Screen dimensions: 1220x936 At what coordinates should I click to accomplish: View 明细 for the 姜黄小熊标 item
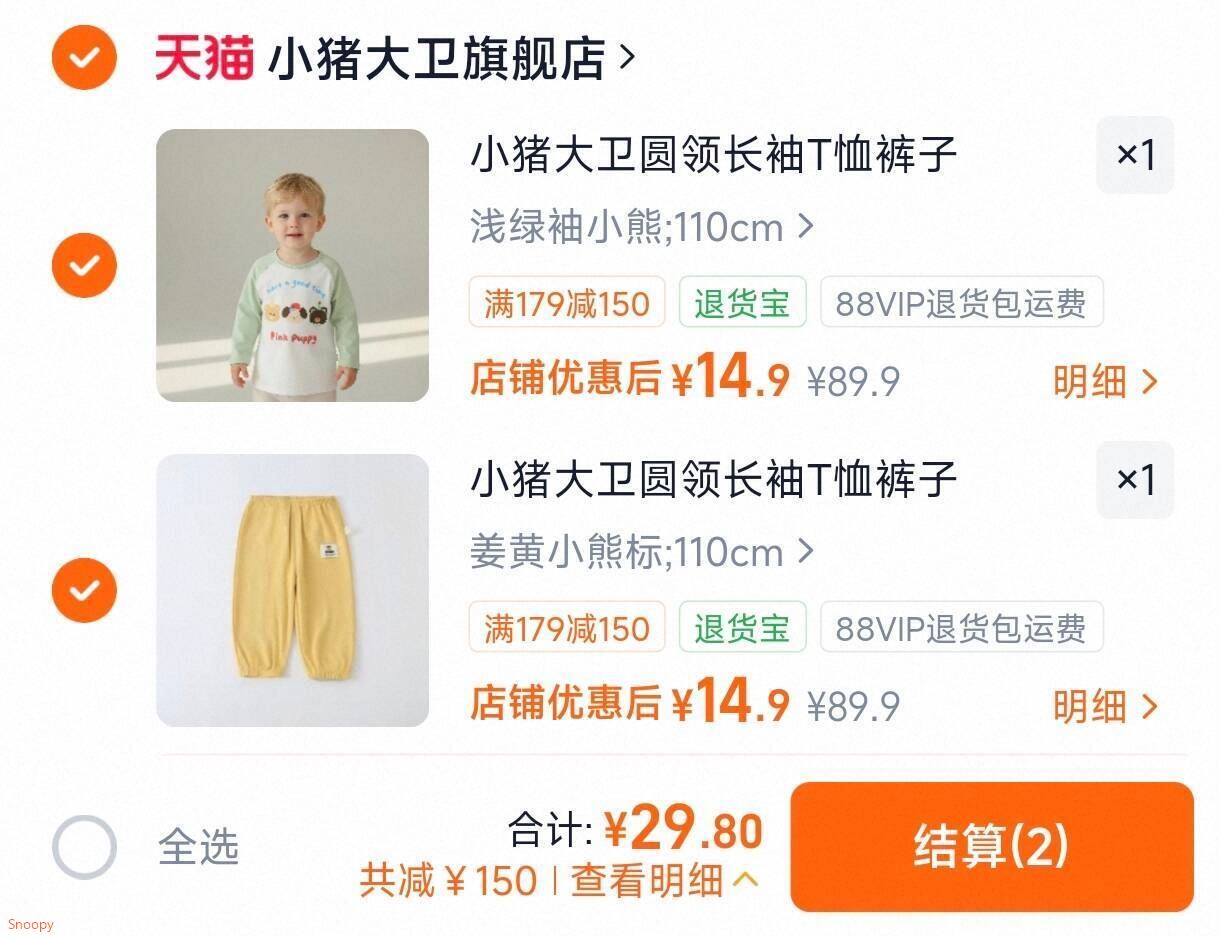(x=1105, y=706)
